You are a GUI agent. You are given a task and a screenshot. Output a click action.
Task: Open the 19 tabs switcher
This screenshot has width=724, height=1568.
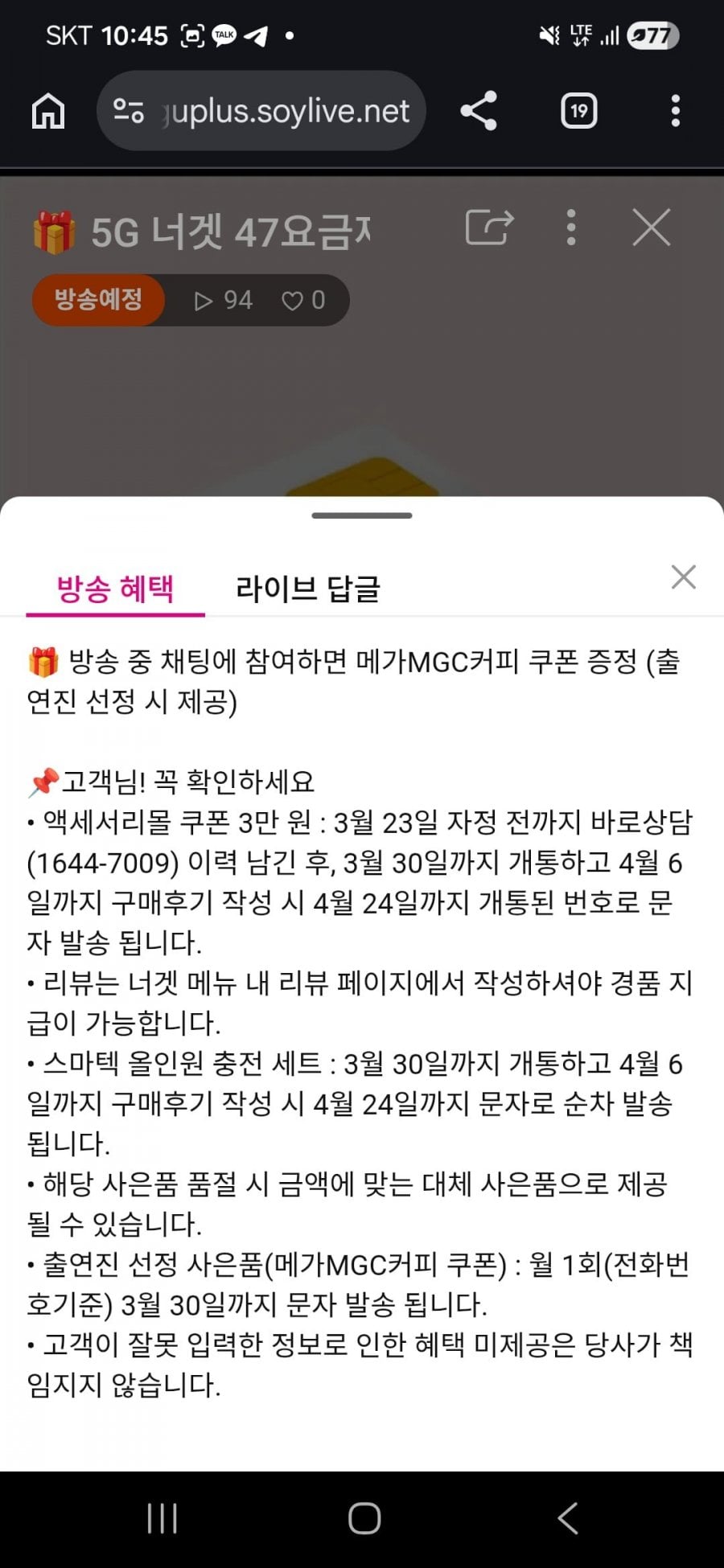pyautogui.click(x=579, y=111)
